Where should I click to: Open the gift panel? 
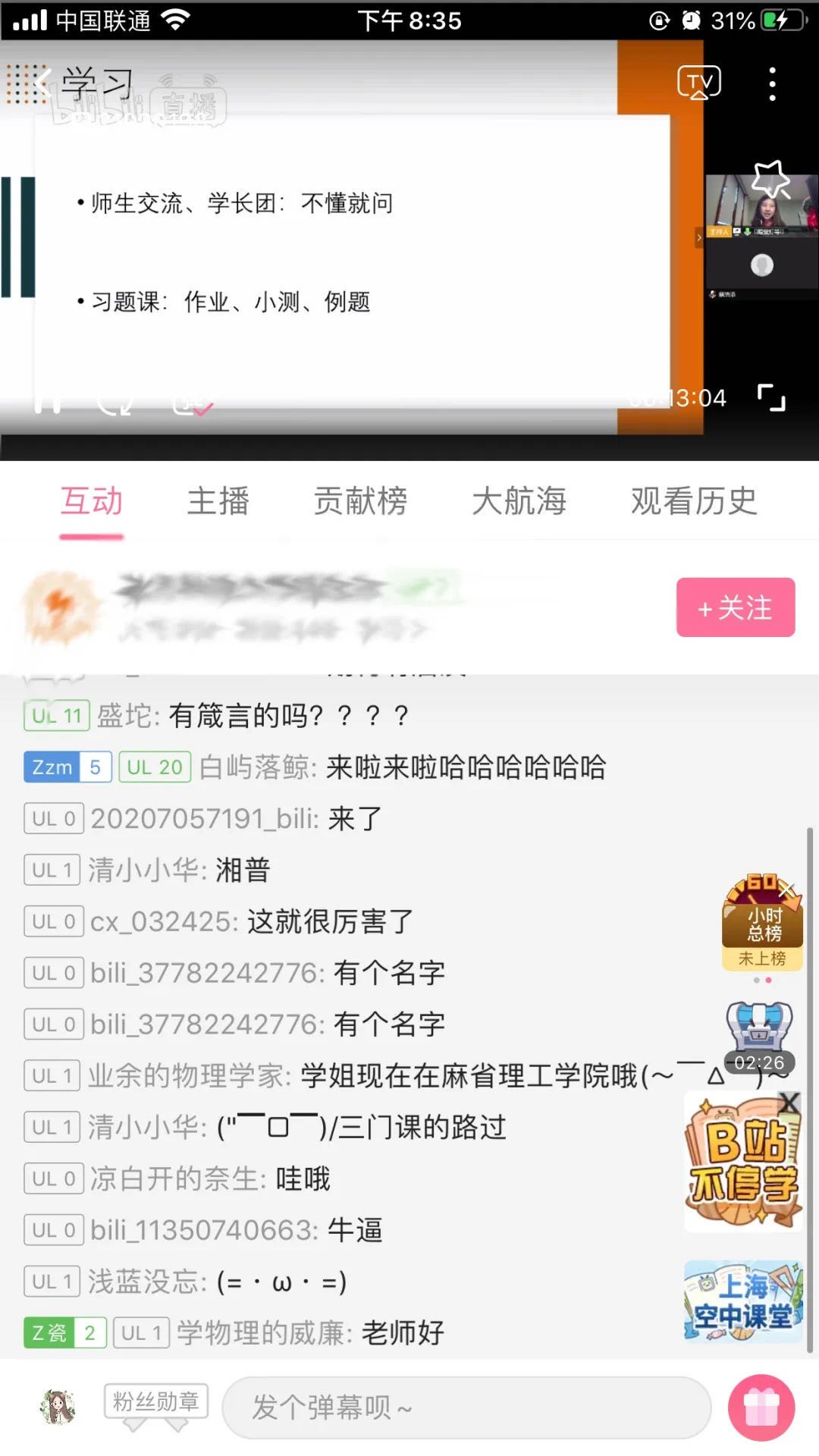pos(761,1407)
